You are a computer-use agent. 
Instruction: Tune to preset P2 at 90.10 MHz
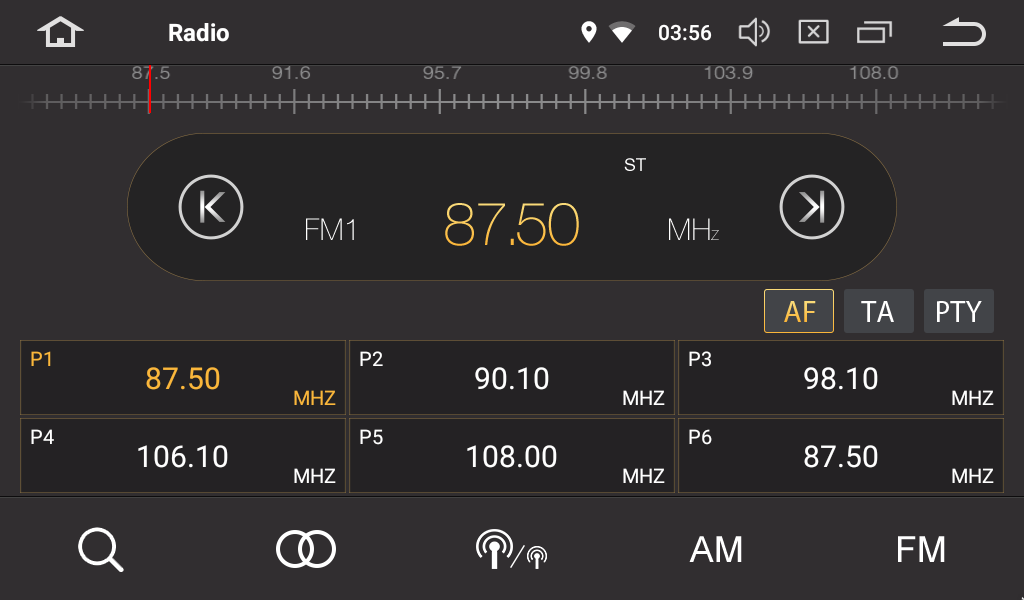512,378
